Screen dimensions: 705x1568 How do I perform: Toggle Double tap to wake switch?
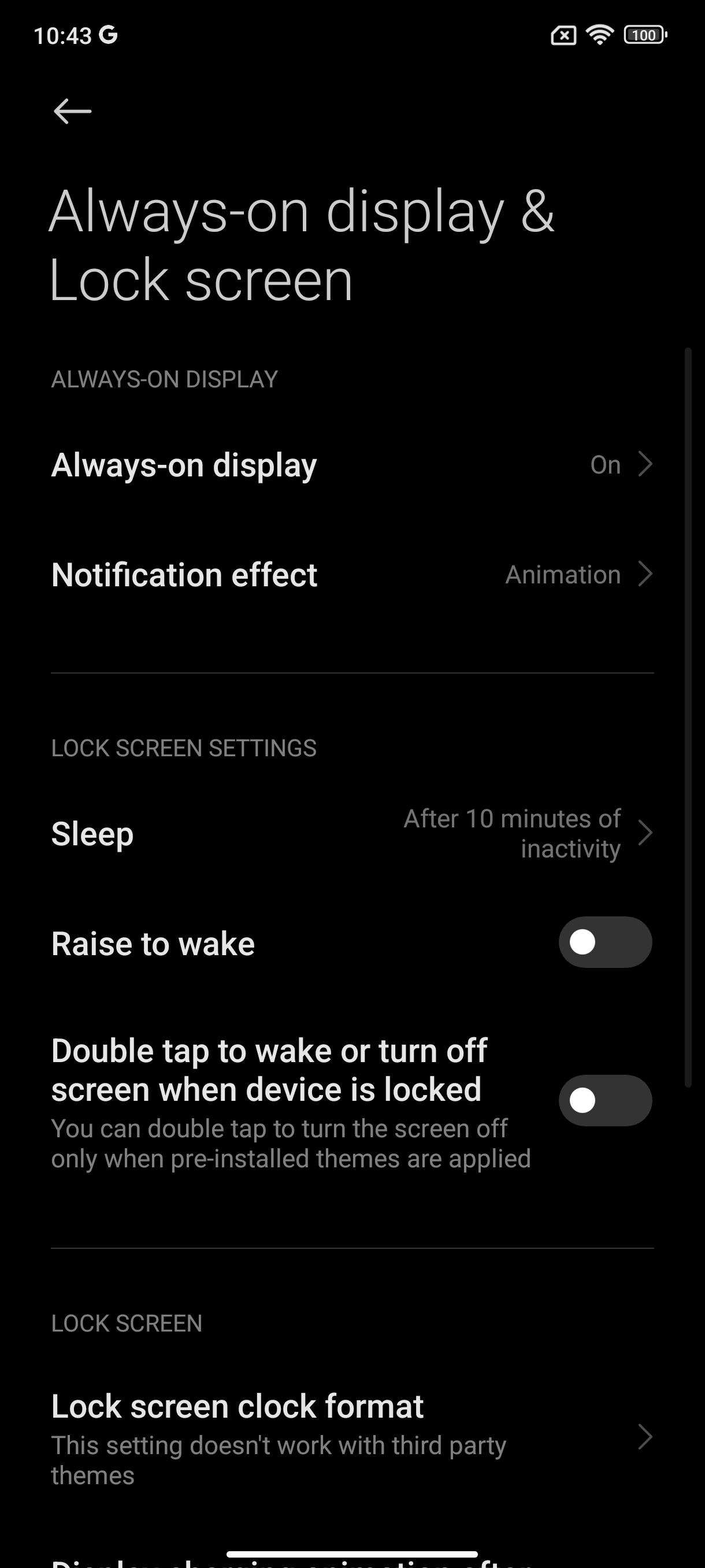(605, 1100)
